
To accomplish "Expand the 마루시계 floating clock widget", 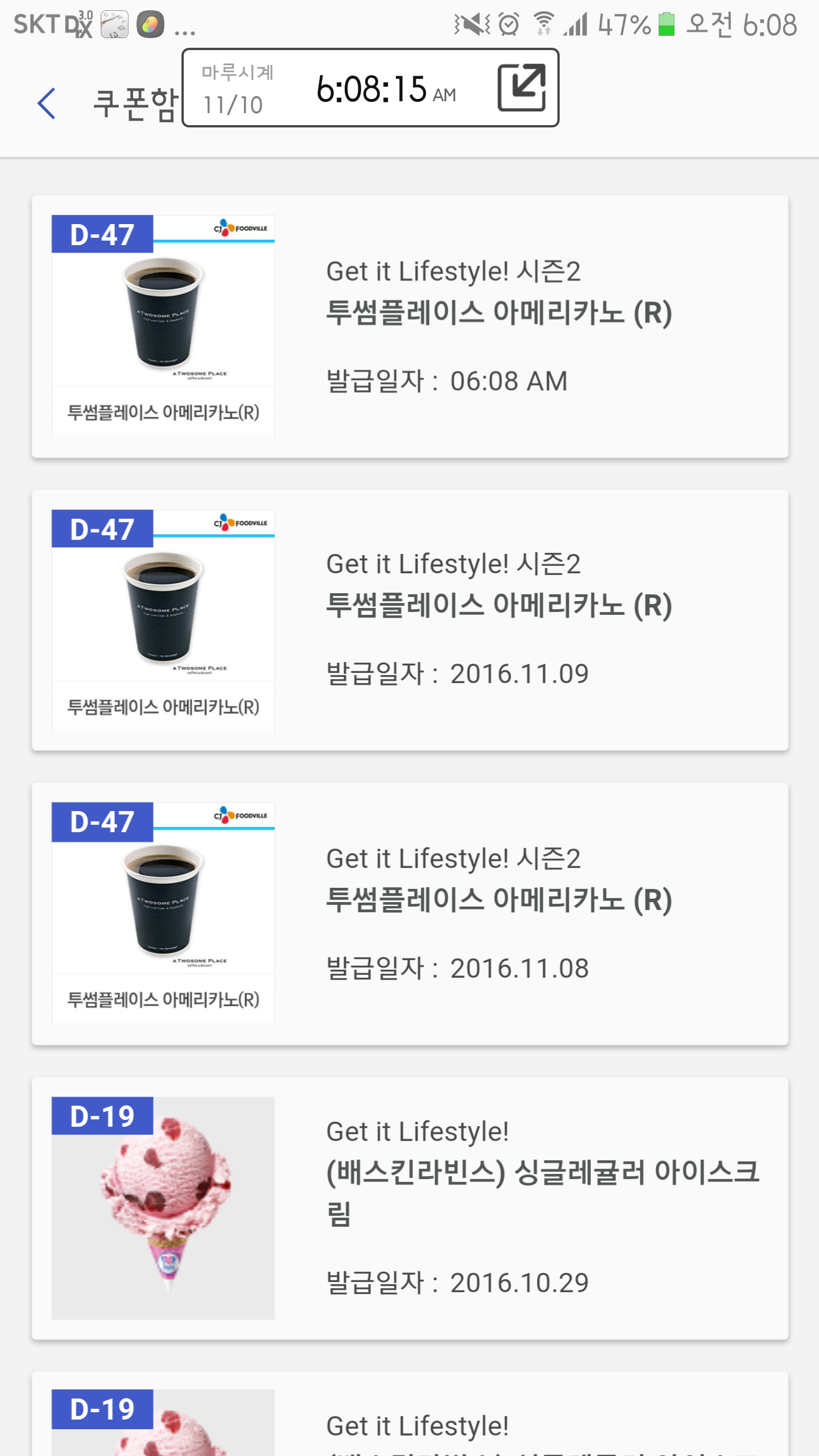I will [x=521, y=88].
